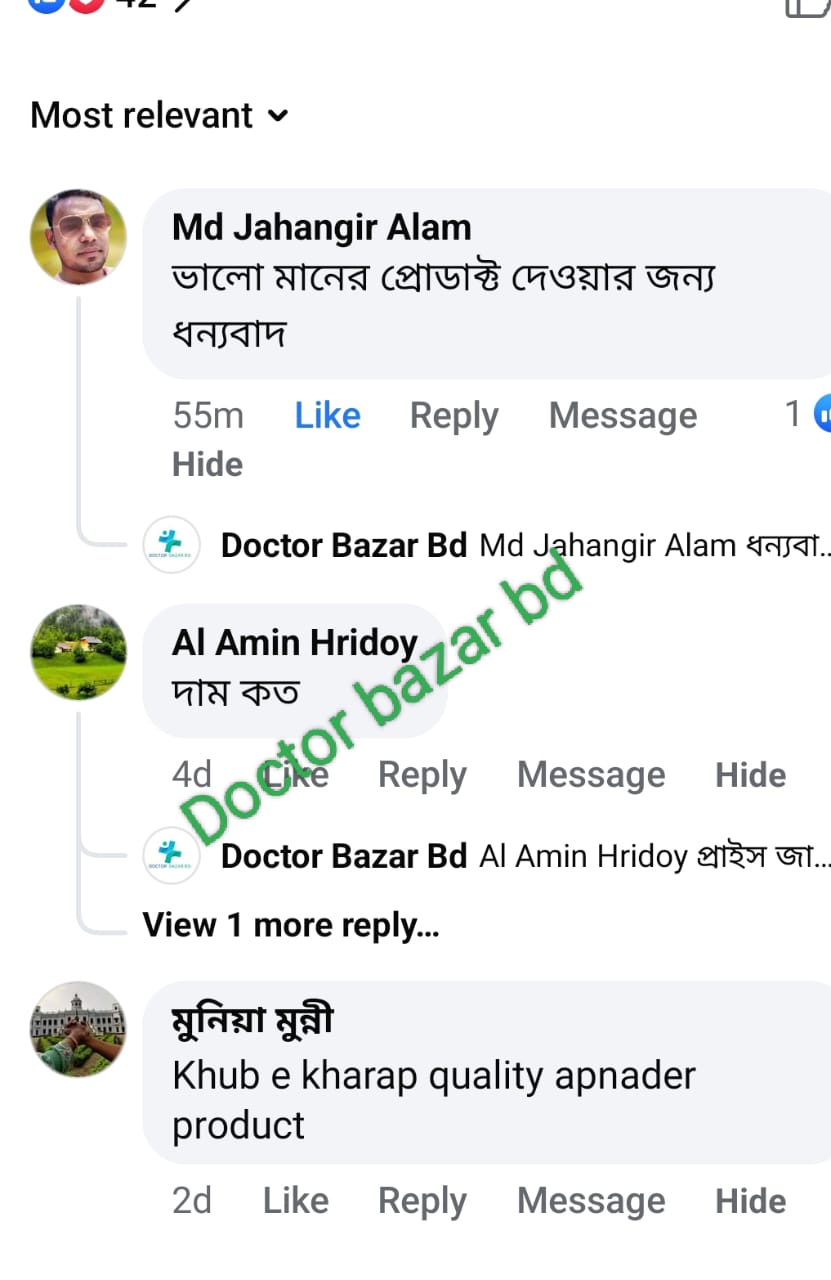Like Md Jahangir Alam's comment
This screenshot has width=831, height=1280.
tap(327, 415)
